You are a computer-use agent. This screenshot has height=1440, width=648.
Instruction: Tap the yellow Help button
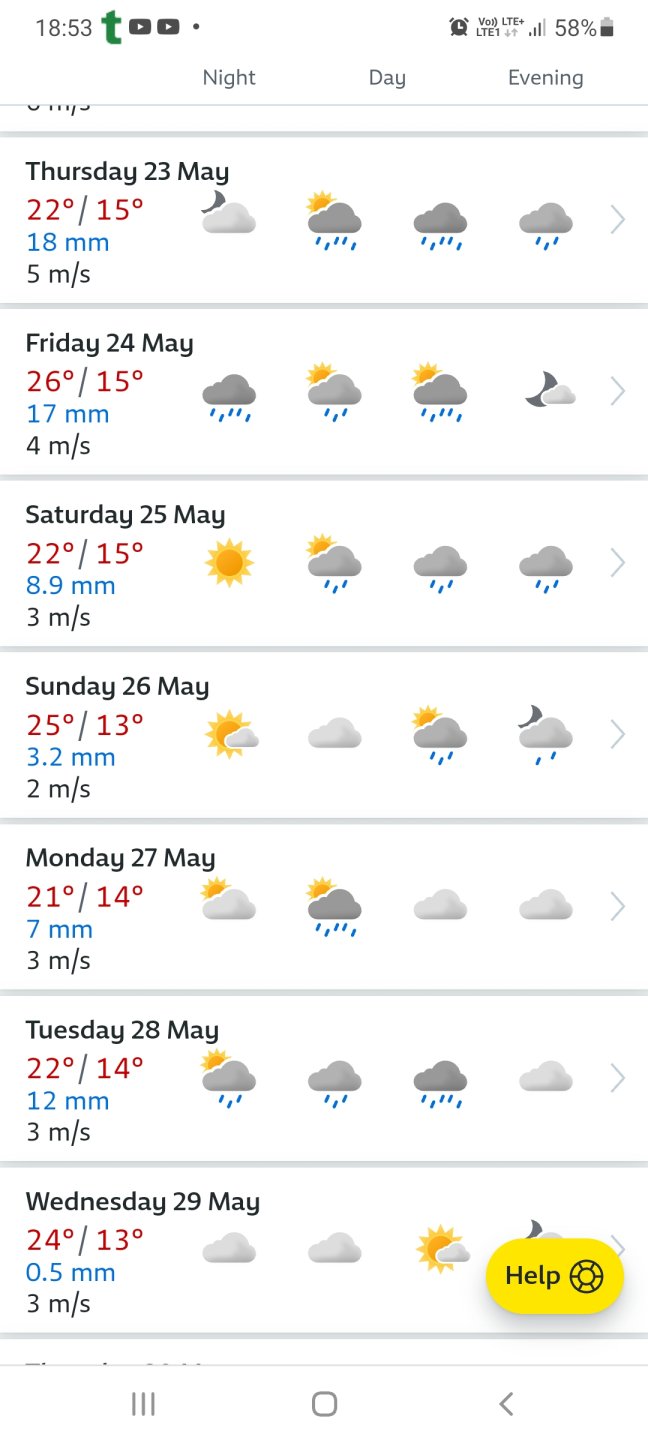tap(554, 1276)
